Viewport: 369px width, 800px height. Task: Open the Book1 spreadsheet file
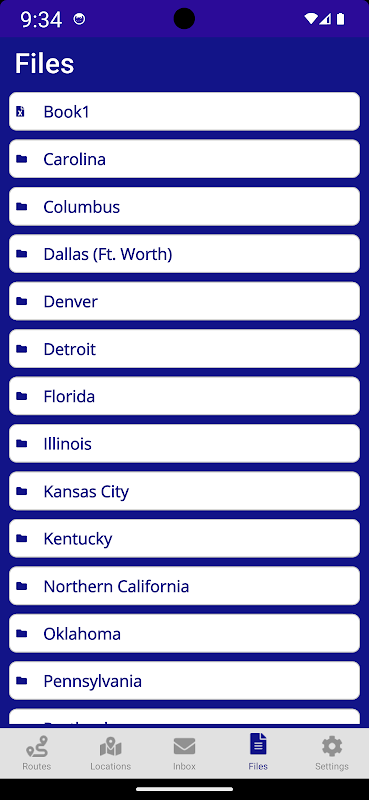click(x=184, y=111)
